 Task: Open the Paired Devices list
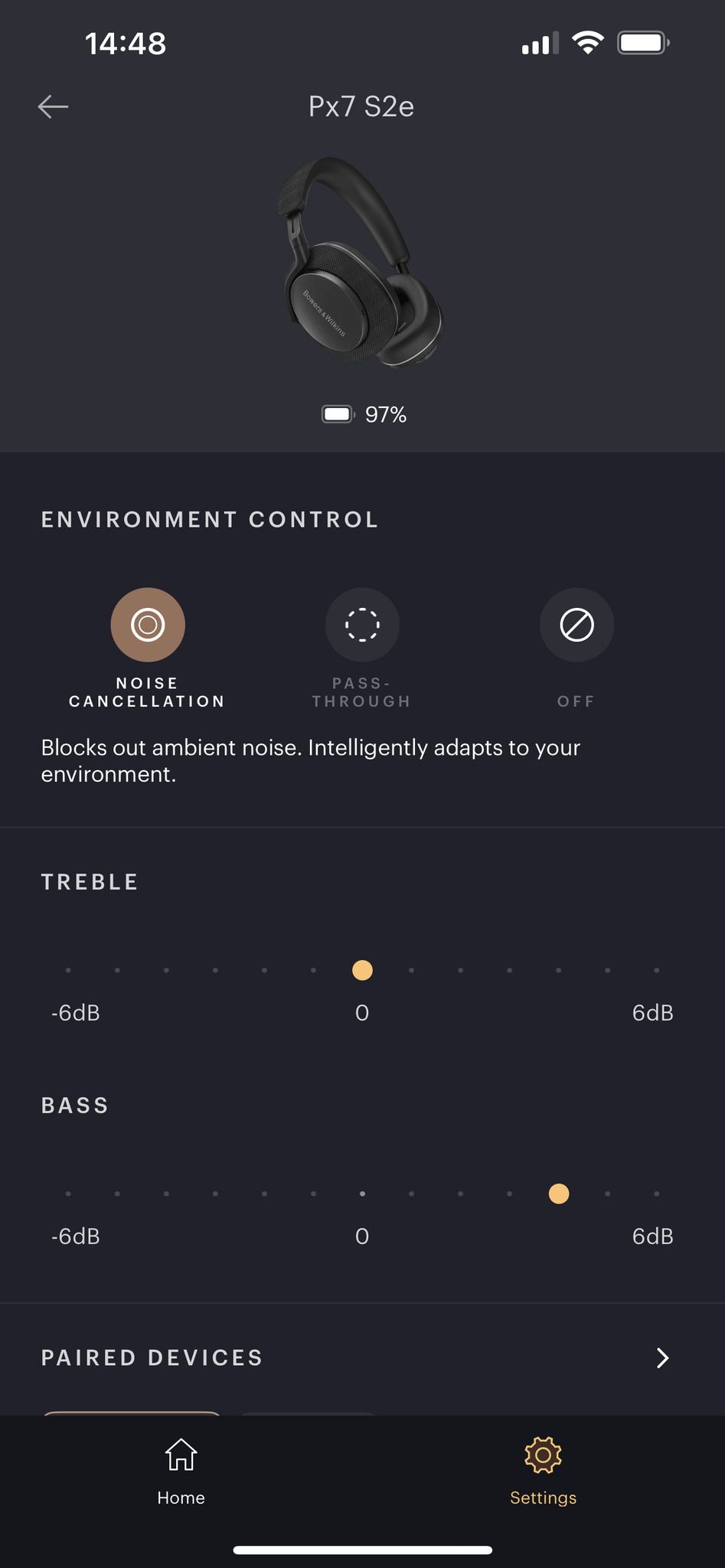[662, 1357]
